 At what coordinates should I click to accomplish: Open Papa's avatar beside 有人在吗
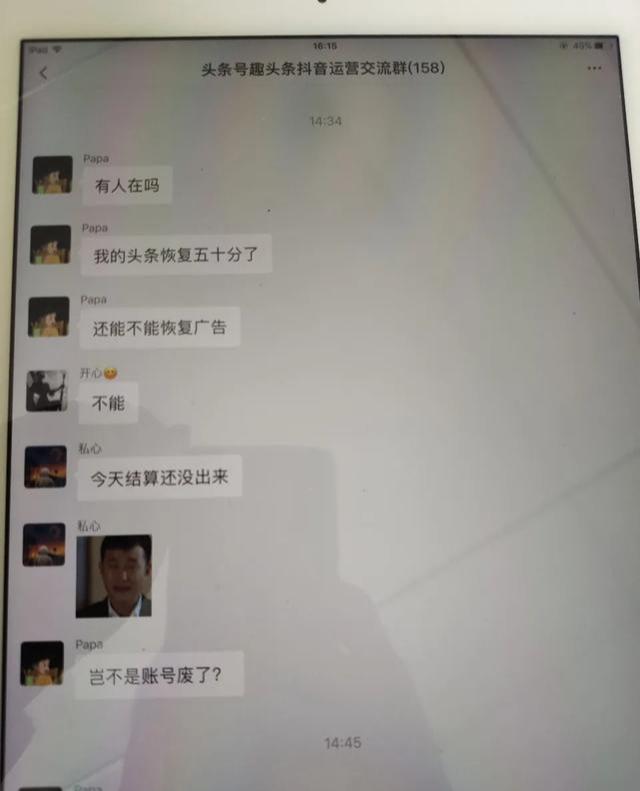click(x=53, y=174)
